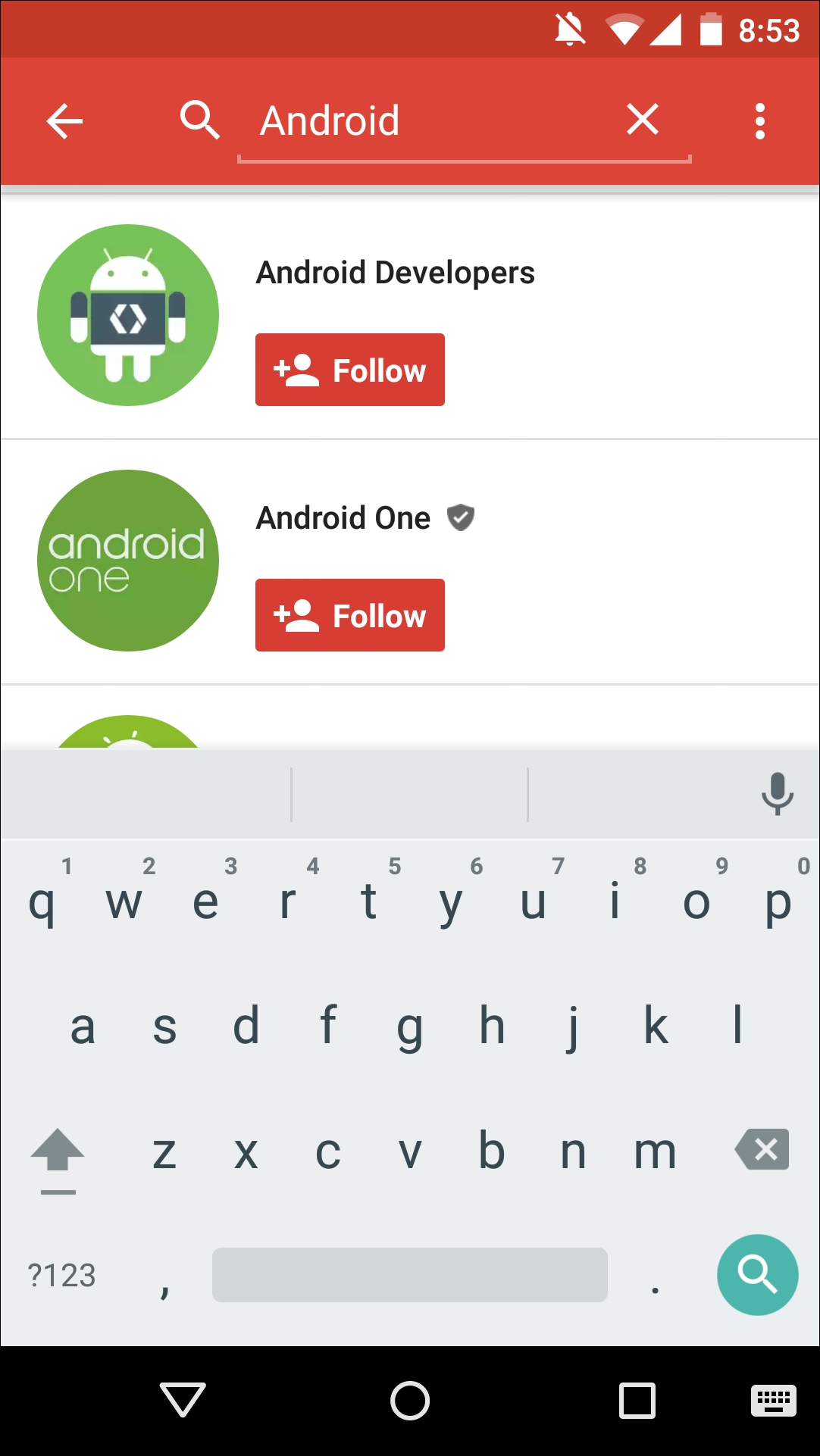Image resolution: width=820 pixels, height=1456 pixels.
Task: Tap the keyboard search key
Action: coord(757,1274)
